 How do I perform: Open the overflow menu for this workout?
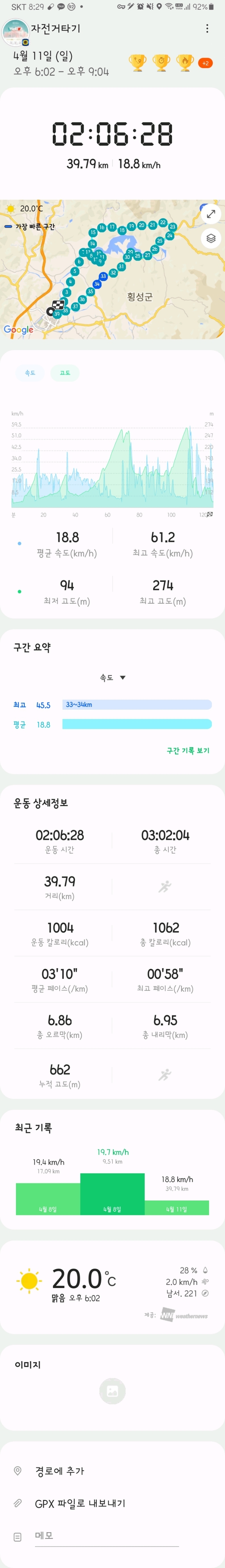tap(207, 28)
